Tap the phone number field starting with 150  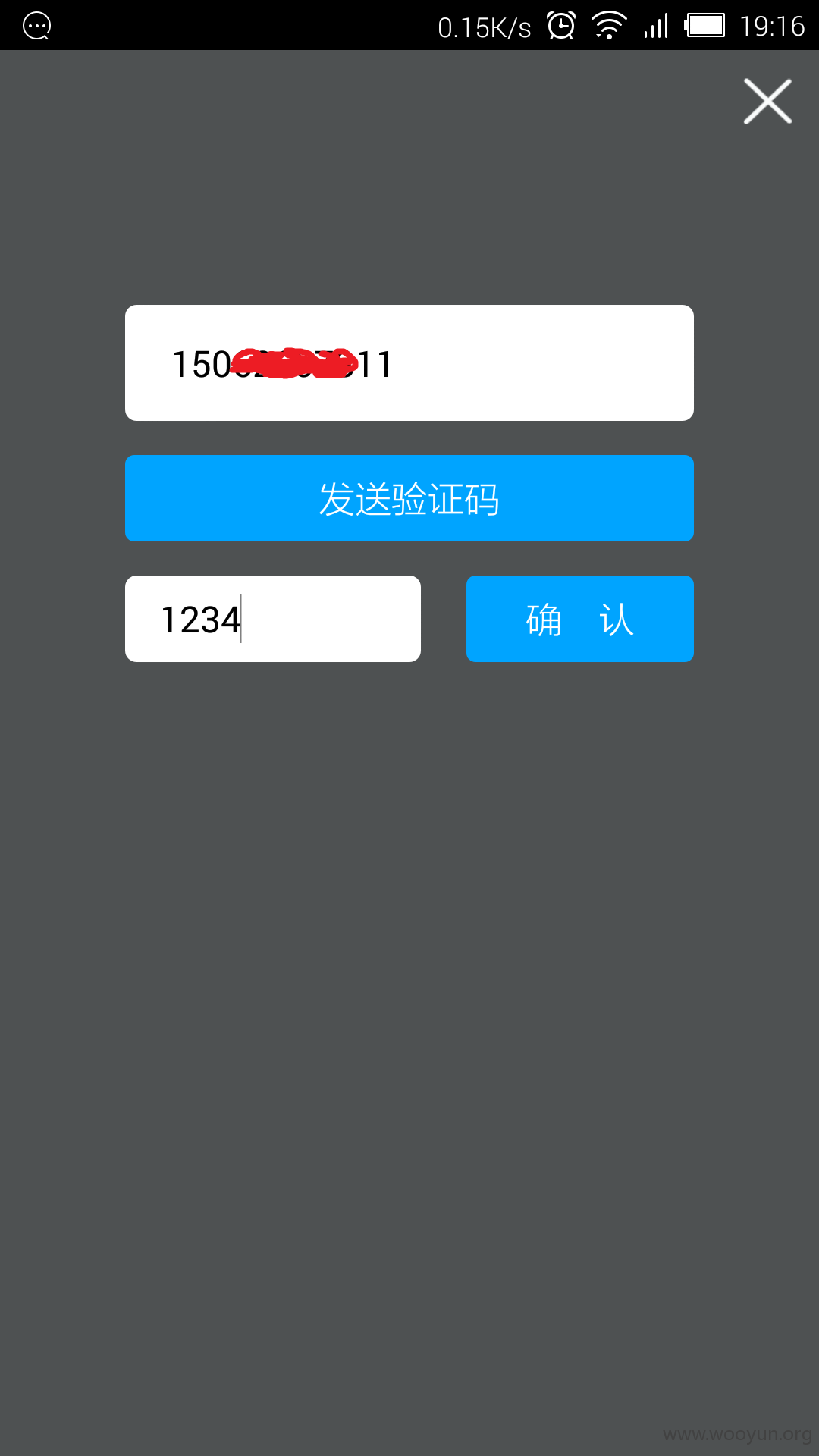pyautogui.click(x=409, y=362)
